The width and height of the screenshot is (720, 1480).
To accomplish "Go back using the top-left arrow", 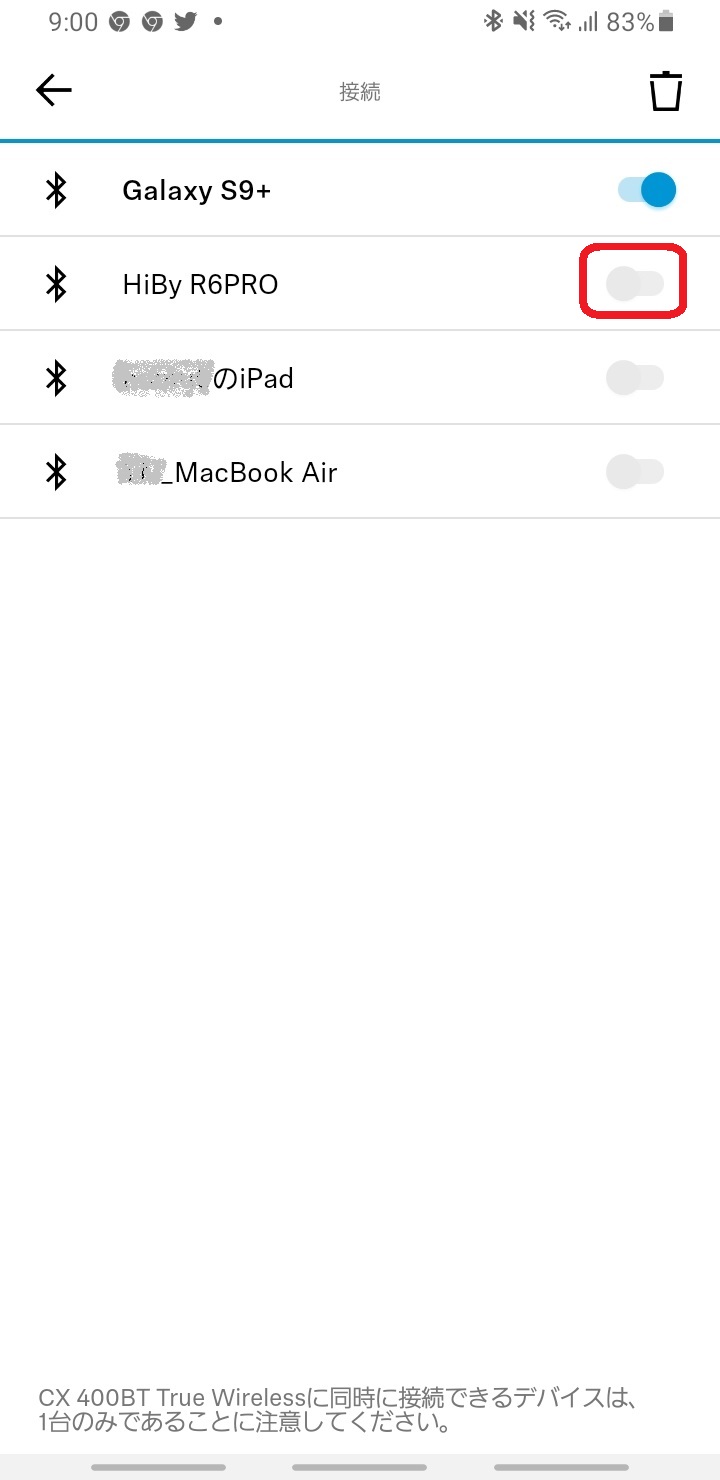I will [54, 91].
